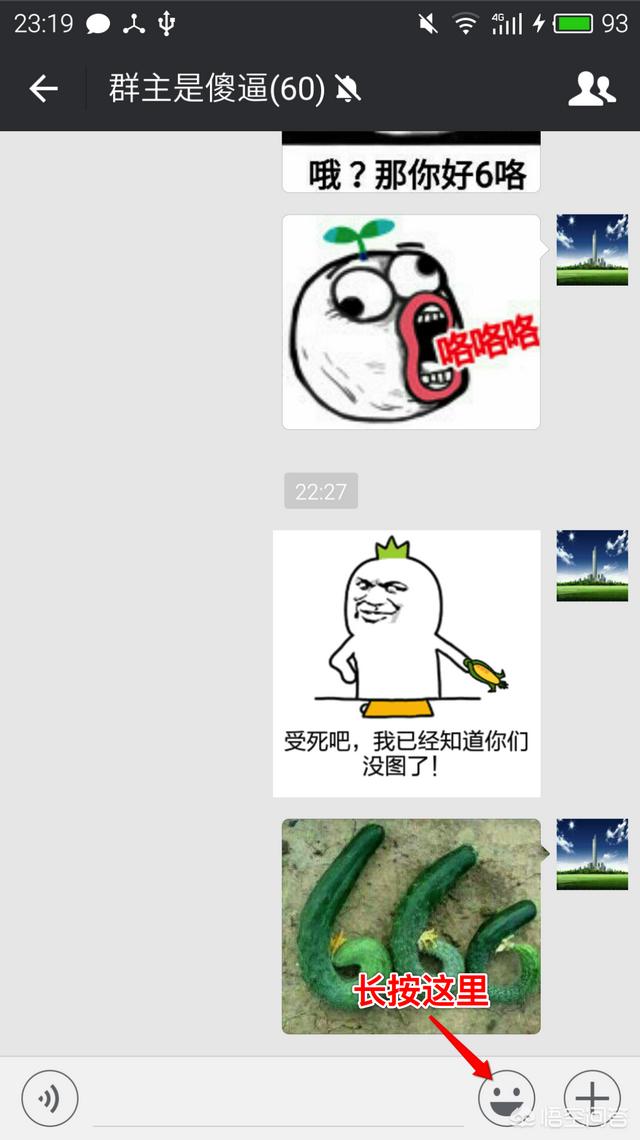Viewport: 640px width, 1140px height.
Task: Tap the avatar next to the 受死吧 sticker
Action: click(x=592, y=566)
